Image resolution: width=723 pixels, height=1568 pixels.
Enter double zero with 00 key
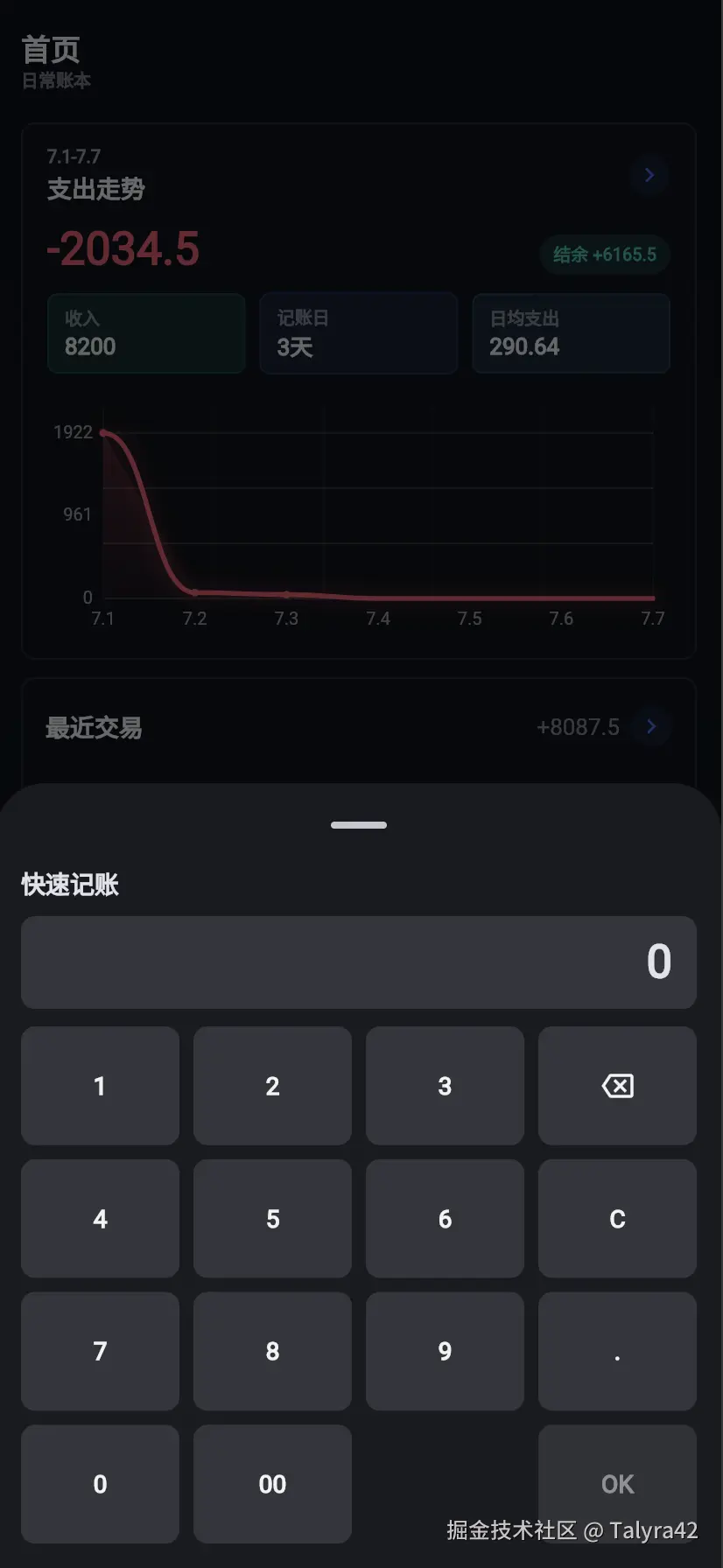[x=272, y=1484]
